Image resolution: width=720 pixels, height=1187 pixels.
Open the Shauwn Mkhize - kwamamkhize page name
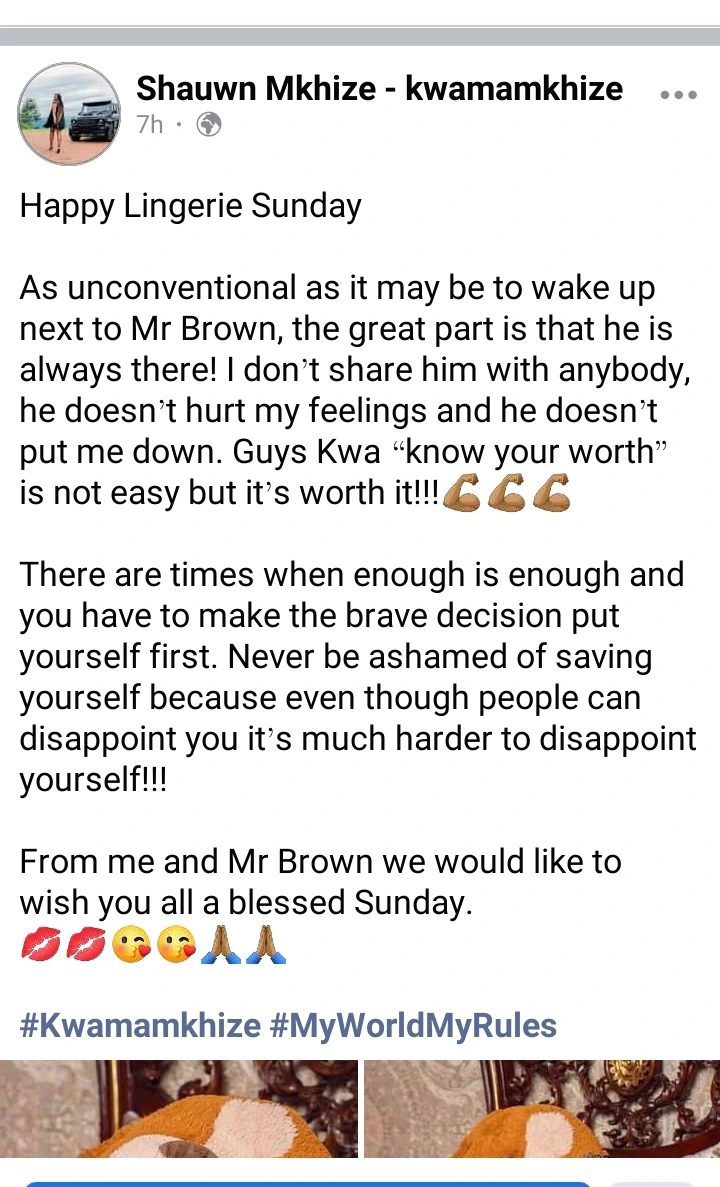[x=379, y=89]
